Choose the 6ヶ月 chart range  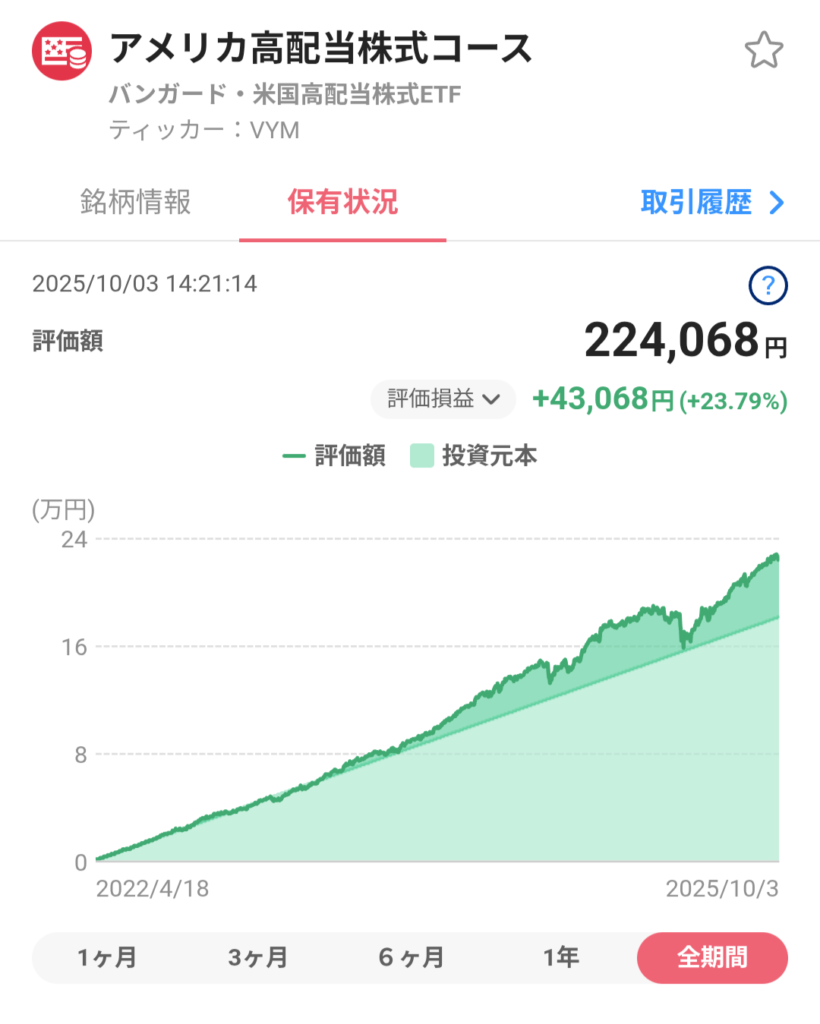click(411, 958)
